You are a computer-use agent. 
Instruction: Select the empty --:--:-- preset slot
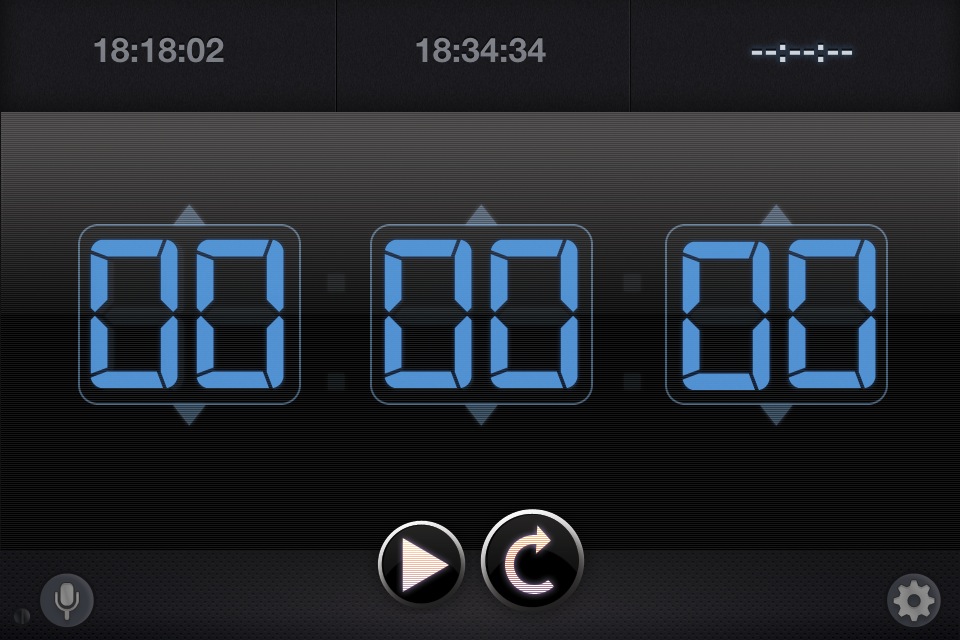click(802, 51)
